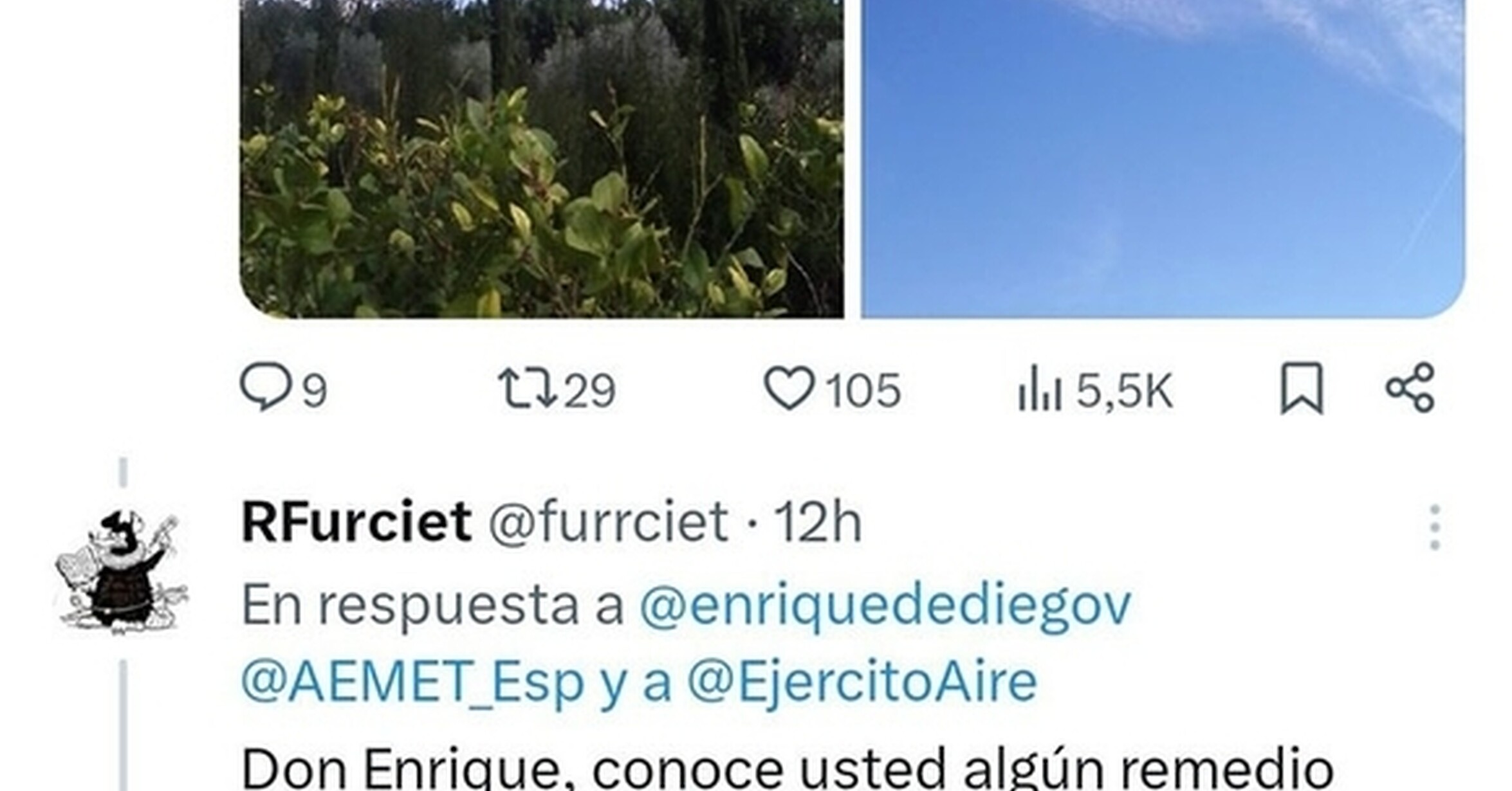Bookmark this tweet
This screenshot has width=1512, height=791.
[1302, 388]
